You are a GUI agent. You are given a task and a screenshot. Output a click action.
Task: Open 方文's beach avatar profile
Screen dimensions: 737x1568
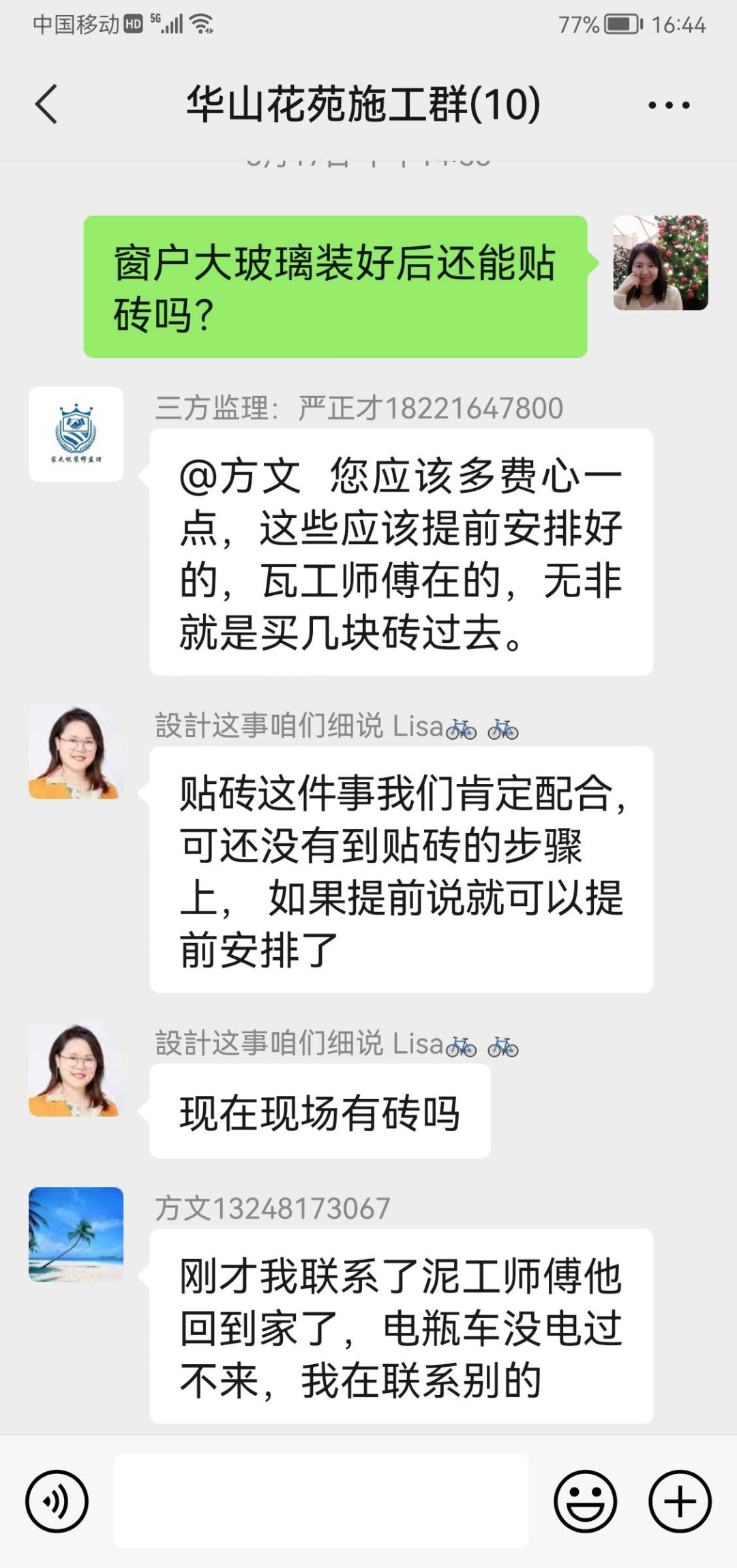pos(76,1234)
